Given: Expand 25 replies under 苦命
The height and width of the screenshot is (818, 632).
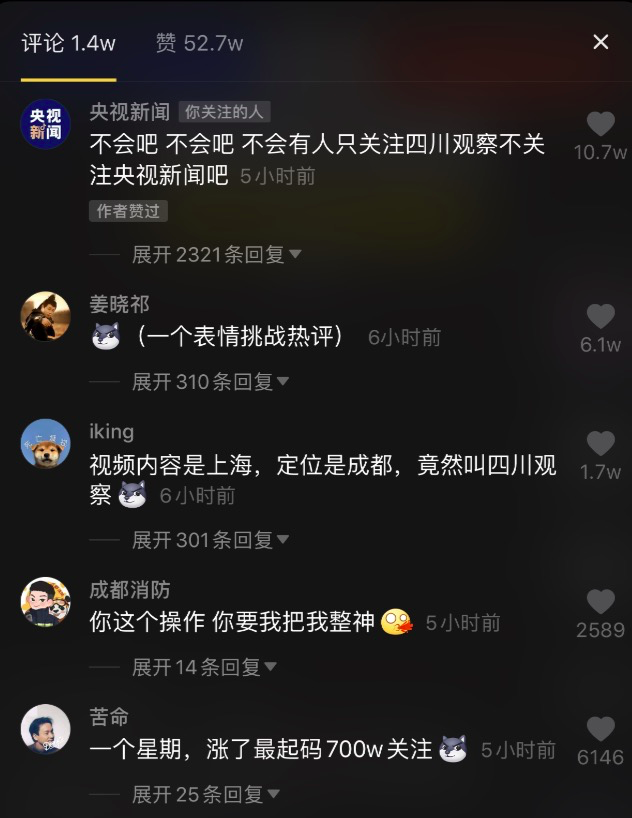Looking at the screenshot, I should pyautogui.click(x=205, y=795).
